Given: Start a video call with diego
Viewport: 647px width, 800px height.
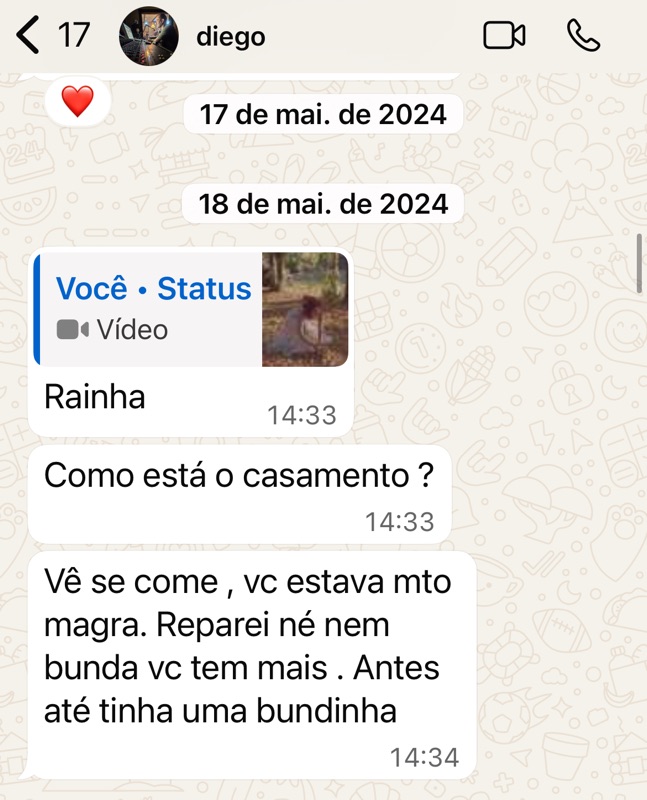Looking at the screenshot, I should coord(504,36).
